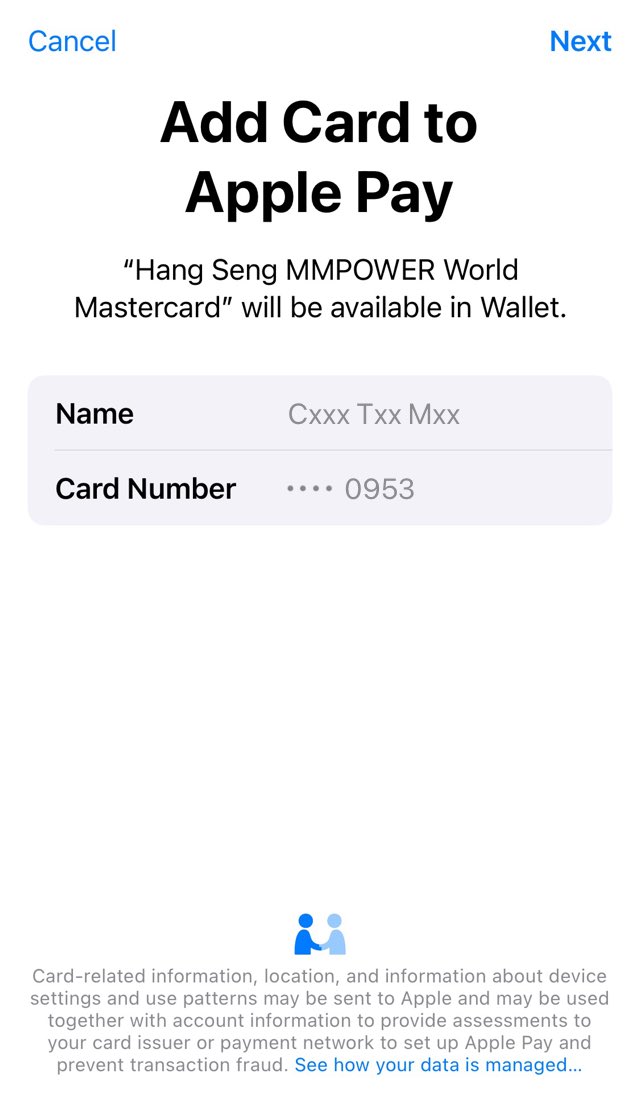The height and width of the screenshot is (1100, 640).
Task: Tap the Name field
Action: pyautogui.click(x=320, y=414)
